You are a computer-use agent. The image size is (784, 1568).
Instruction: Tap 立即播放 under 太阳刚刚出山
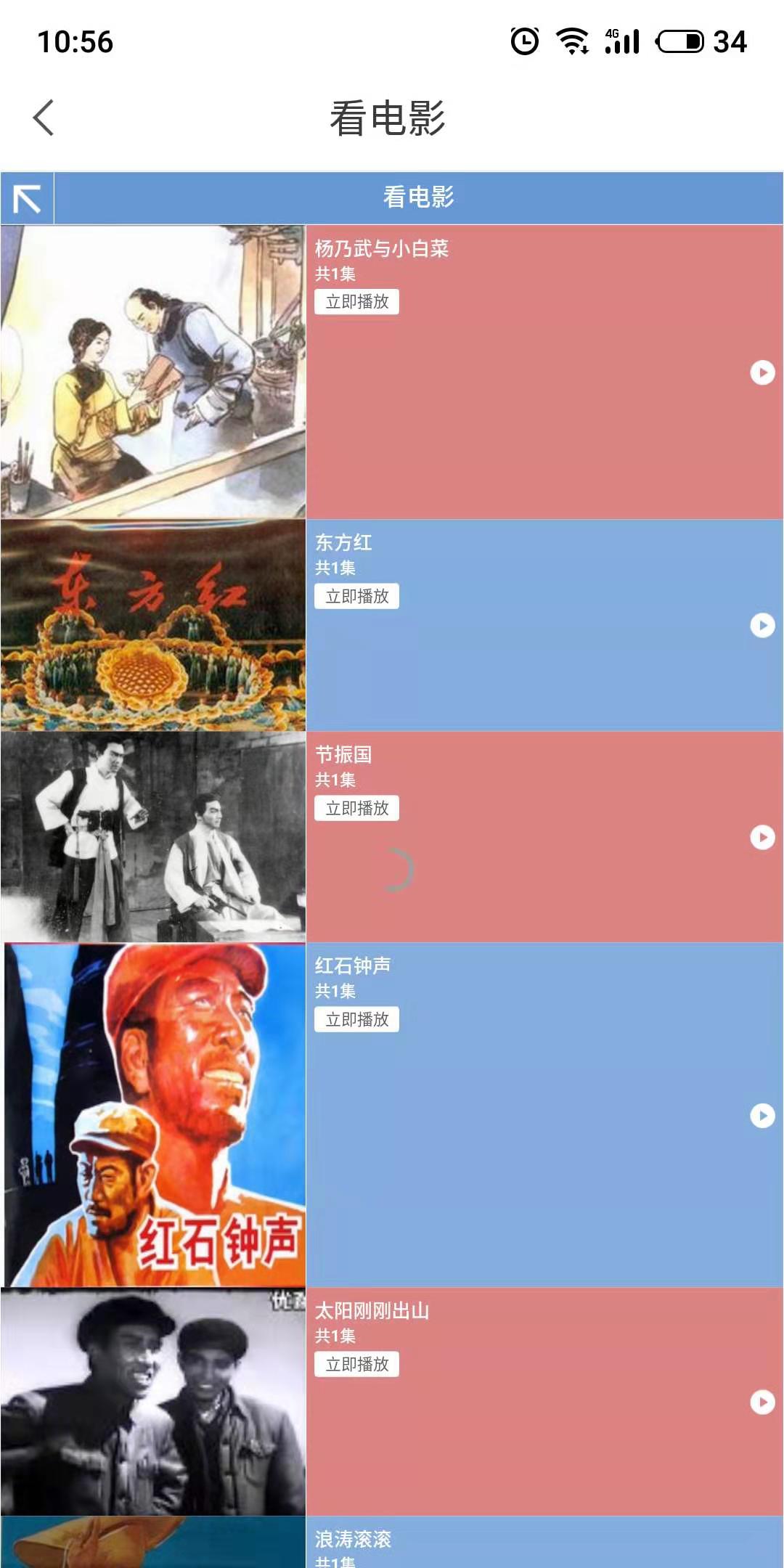coord(356,1364)
